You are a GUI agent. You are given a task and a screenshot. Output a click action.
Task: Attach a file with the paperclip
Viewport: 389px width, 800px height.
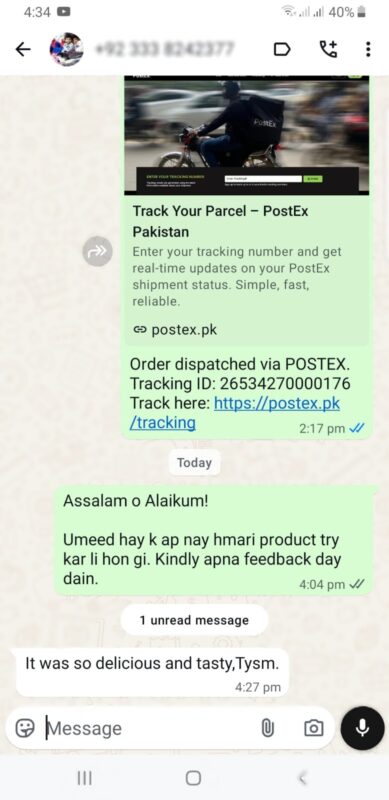click(x=268, y=728)
